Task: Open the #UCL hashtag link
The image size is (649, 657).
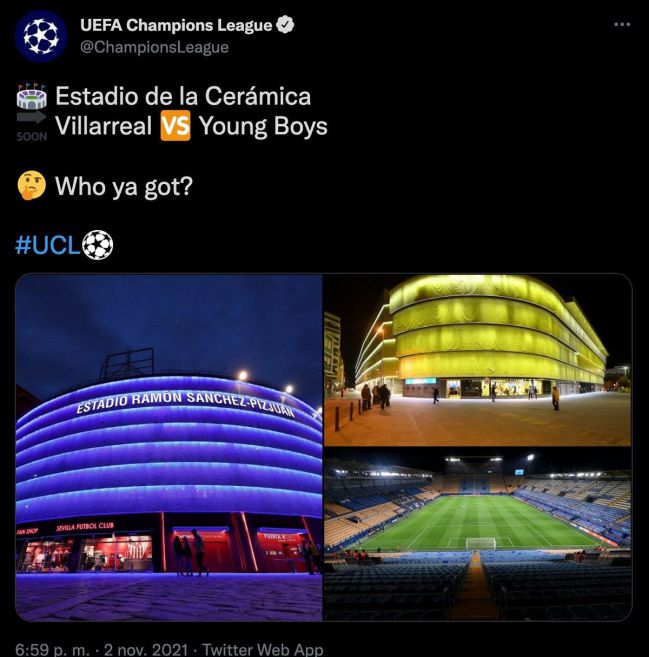Action: coord(47,246)
